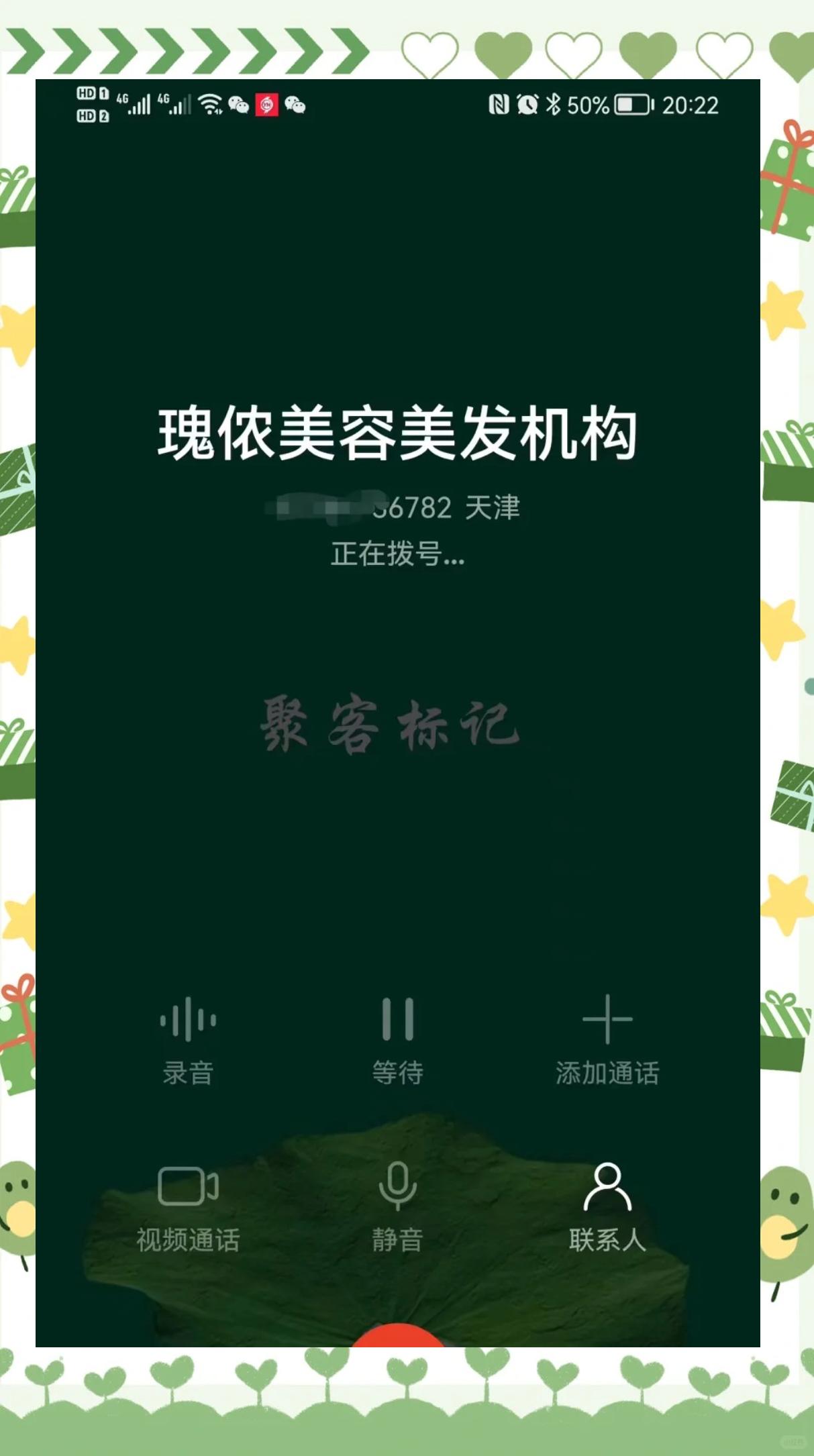Hang up with the red button

coord(398,1335)
